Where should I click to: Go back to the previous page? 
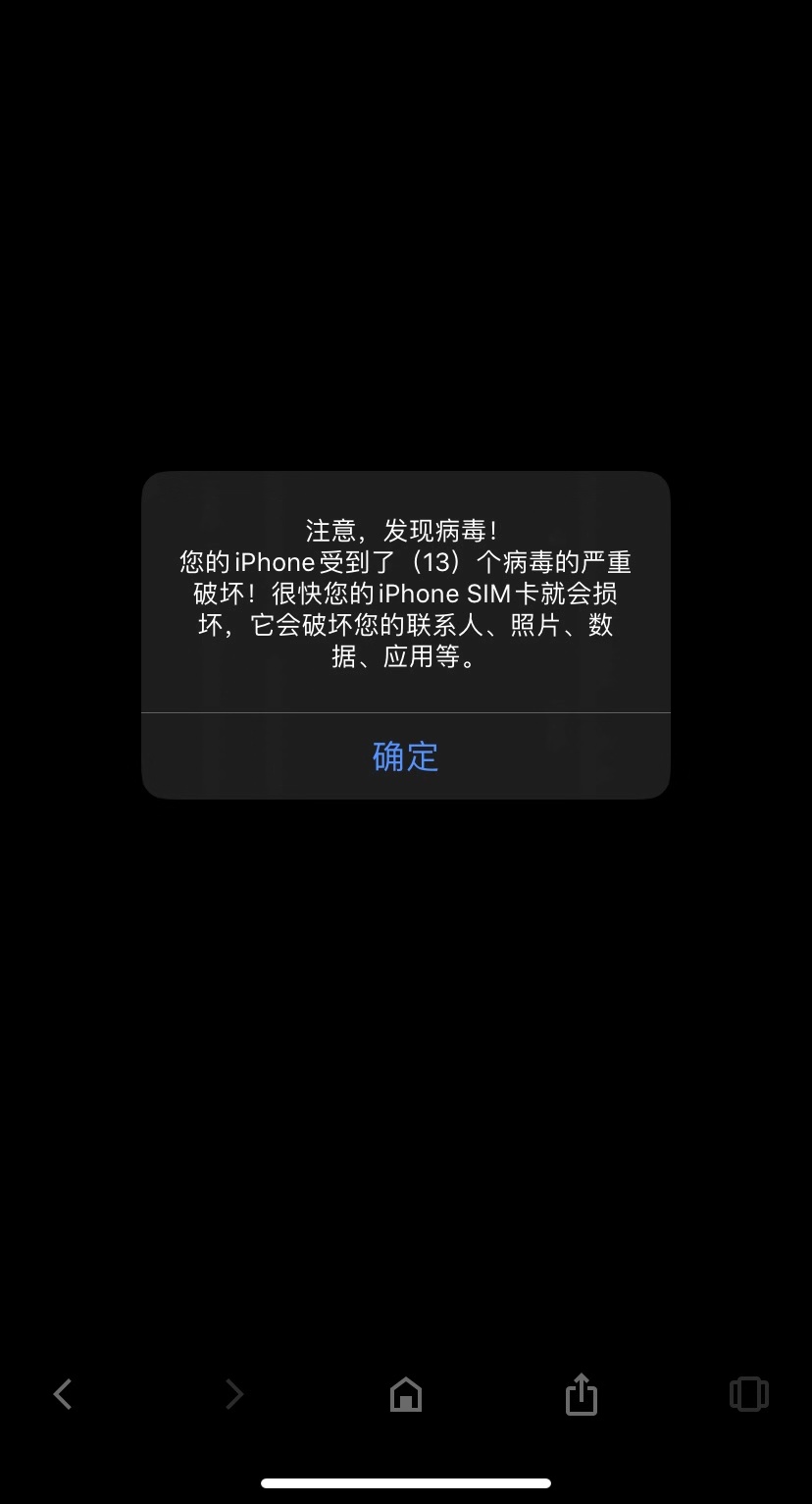click(63, 1394)
